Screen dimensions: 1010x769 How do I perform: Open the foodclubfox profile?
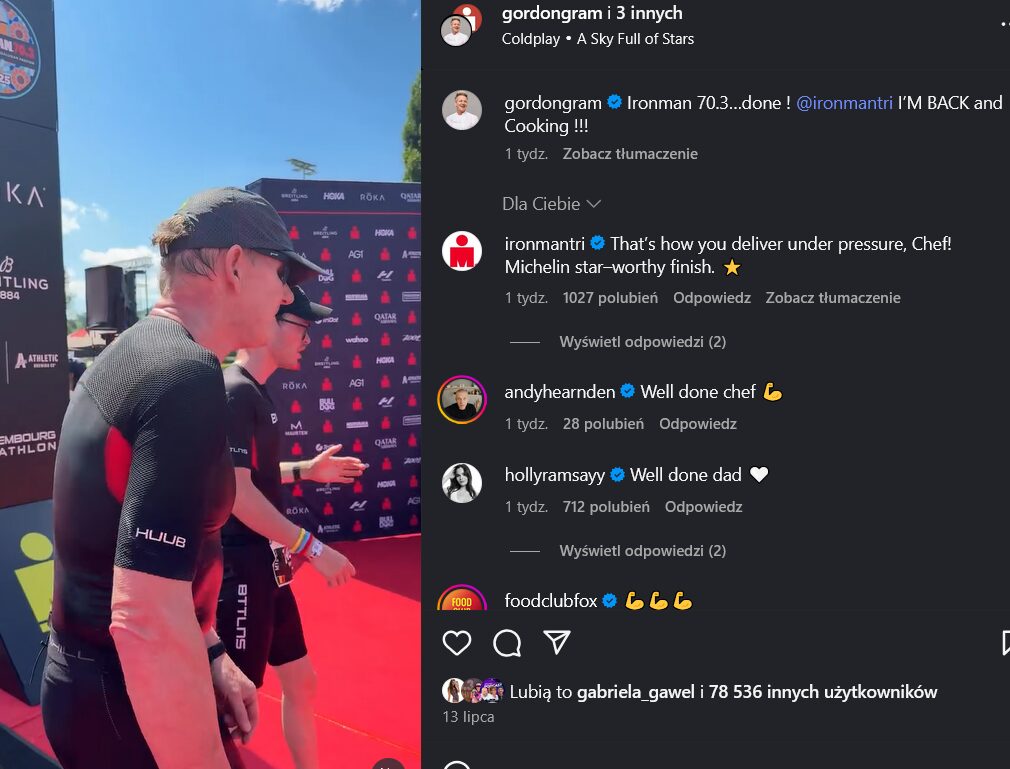(550, 601)
